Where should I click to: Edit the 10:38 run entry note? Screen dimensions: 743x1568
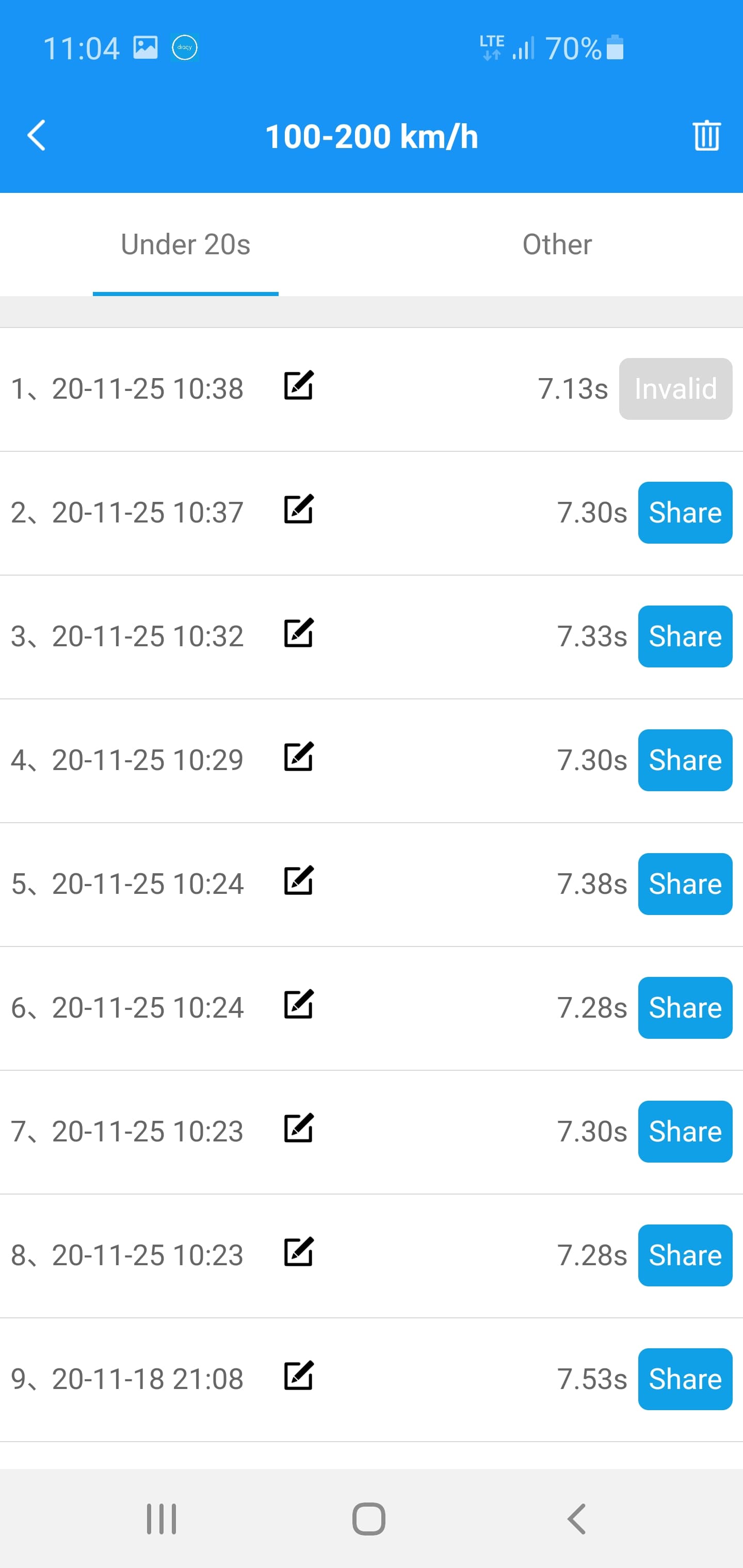(x=299, y=385)
